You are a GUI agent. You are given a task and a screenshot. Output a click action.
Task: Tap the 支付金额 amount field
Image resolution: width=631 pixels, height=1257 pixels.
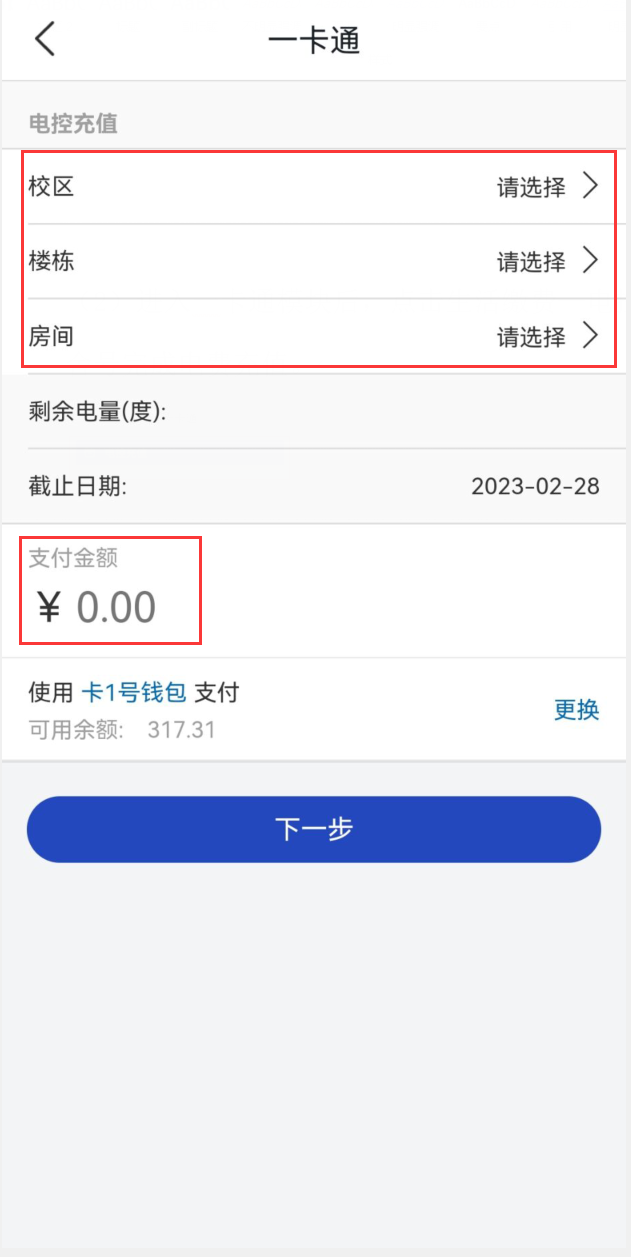[x=115, y=607]
